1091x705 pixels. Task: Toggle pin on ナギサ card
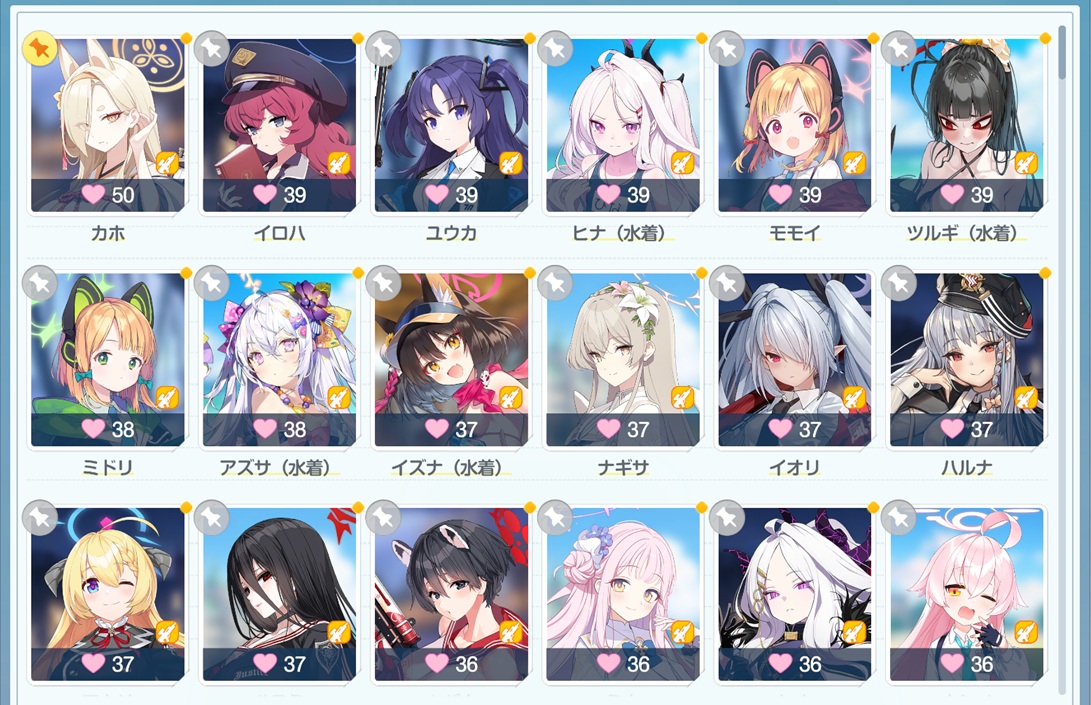point(555,283)
